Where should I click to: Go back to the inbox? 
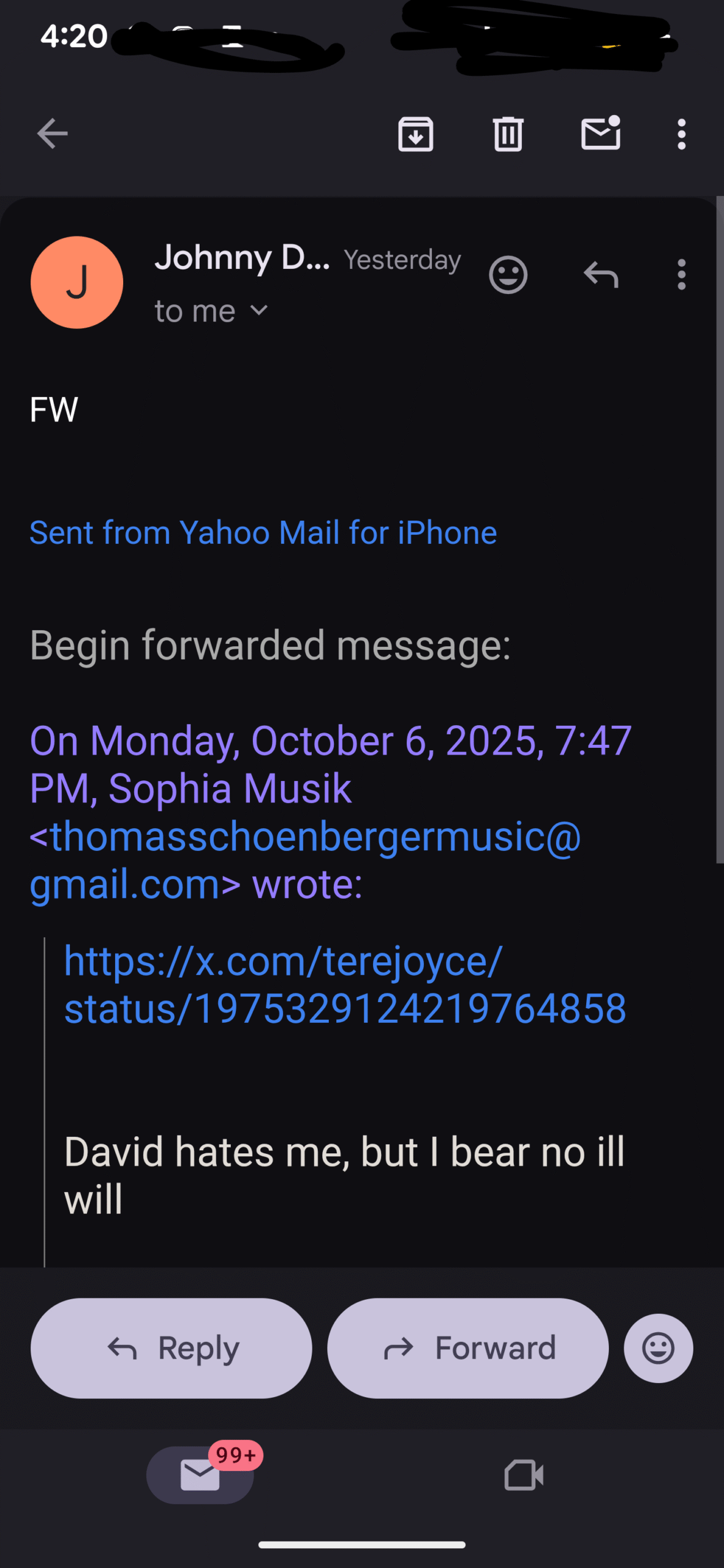coord(52,134)
